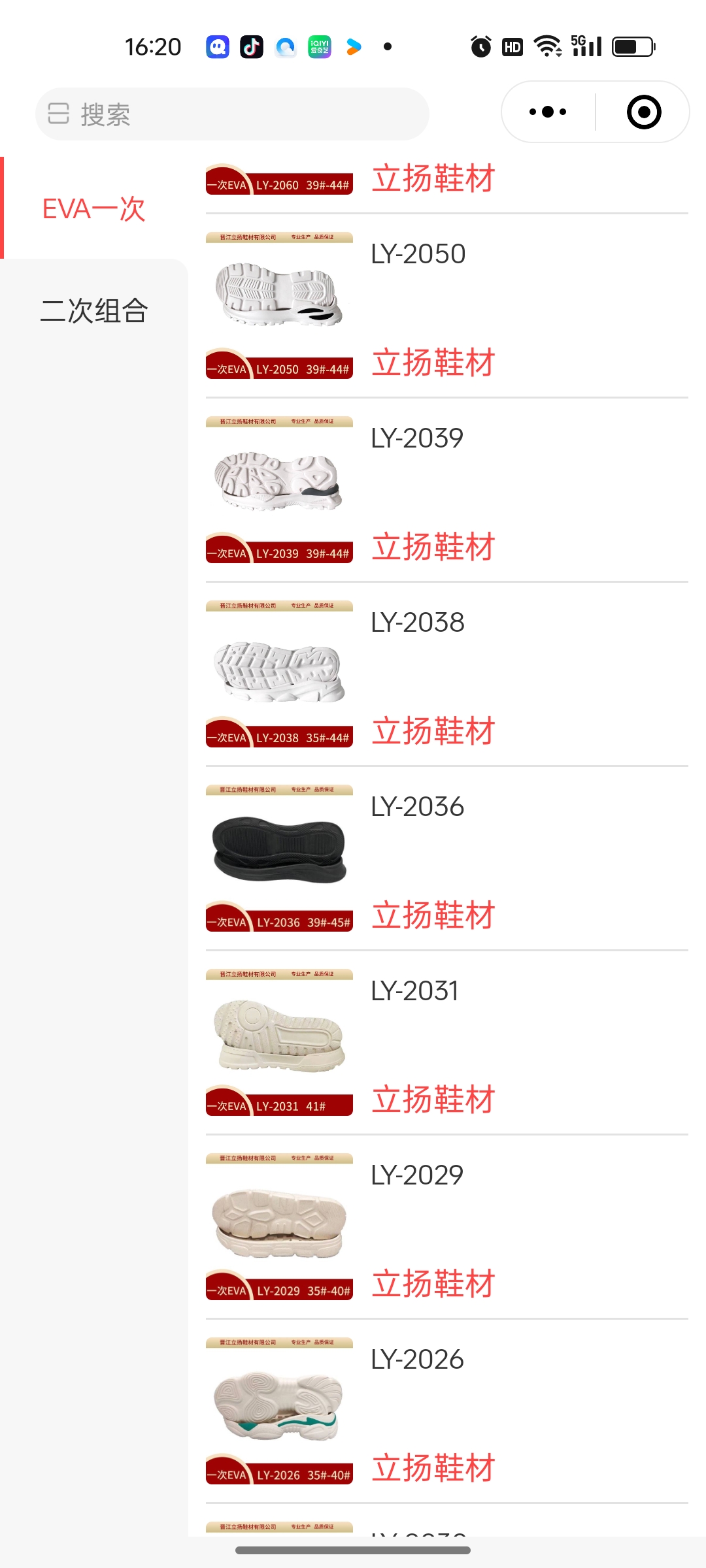Screen dimensions: 706x1568
Task: Tap the 搜索 search field
Action: pos(232,114)
